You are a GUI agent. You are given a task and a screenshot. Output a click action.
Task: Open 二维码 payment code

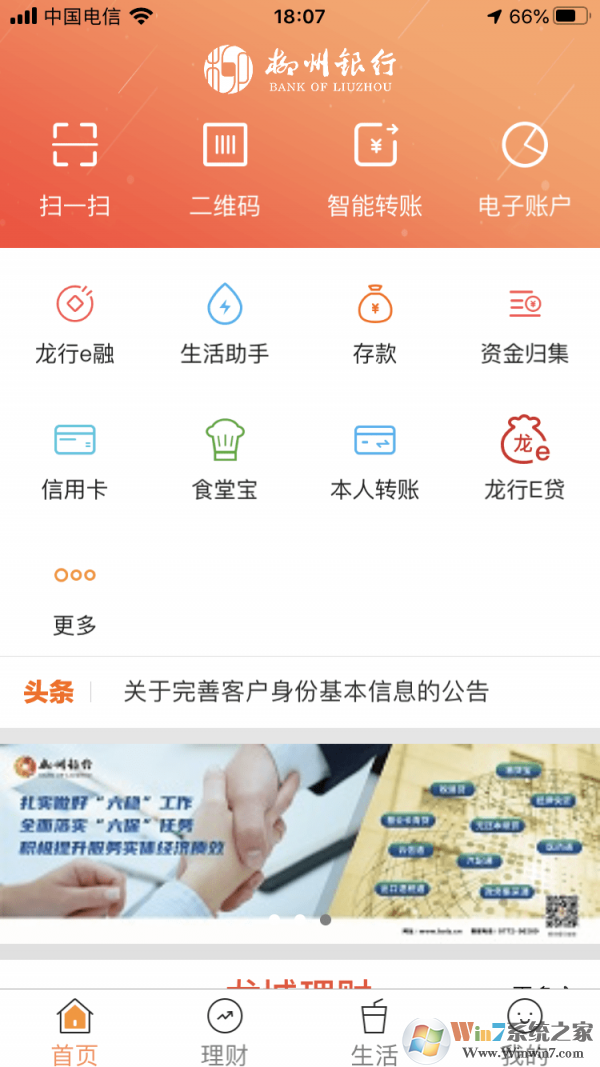[x=225, y=168]
